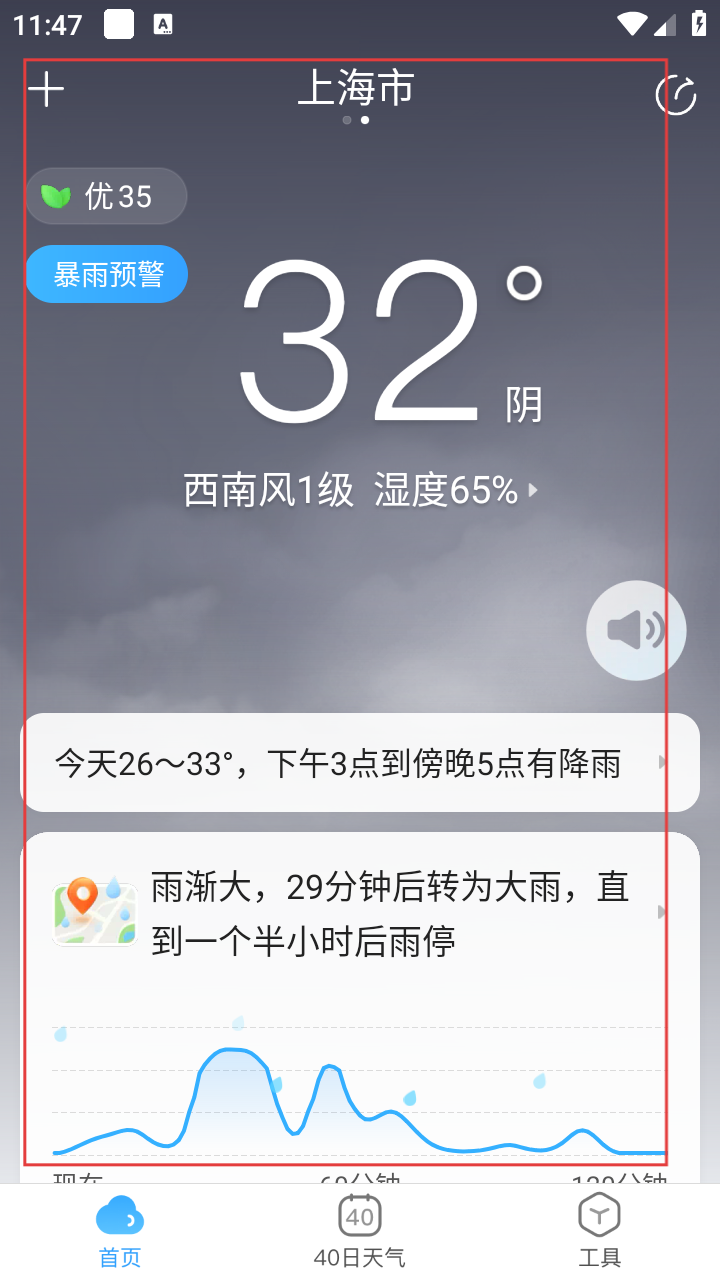Open today's 26～33° forecast summary
Image resolution: width=720 pixels, height=1280 pixels.
(x=360, y=764)
